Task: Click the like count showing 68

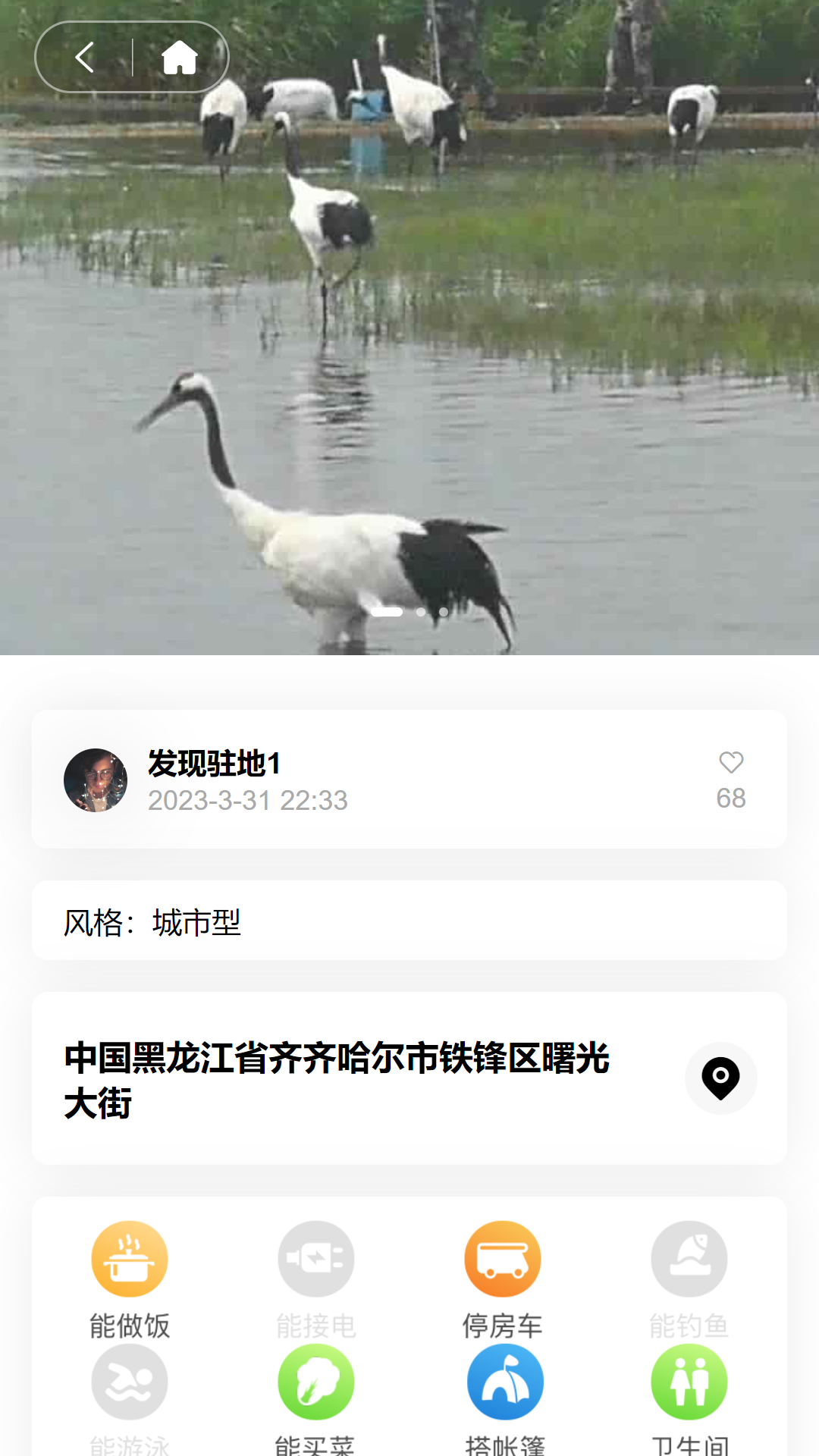Action: click(732, 798)
